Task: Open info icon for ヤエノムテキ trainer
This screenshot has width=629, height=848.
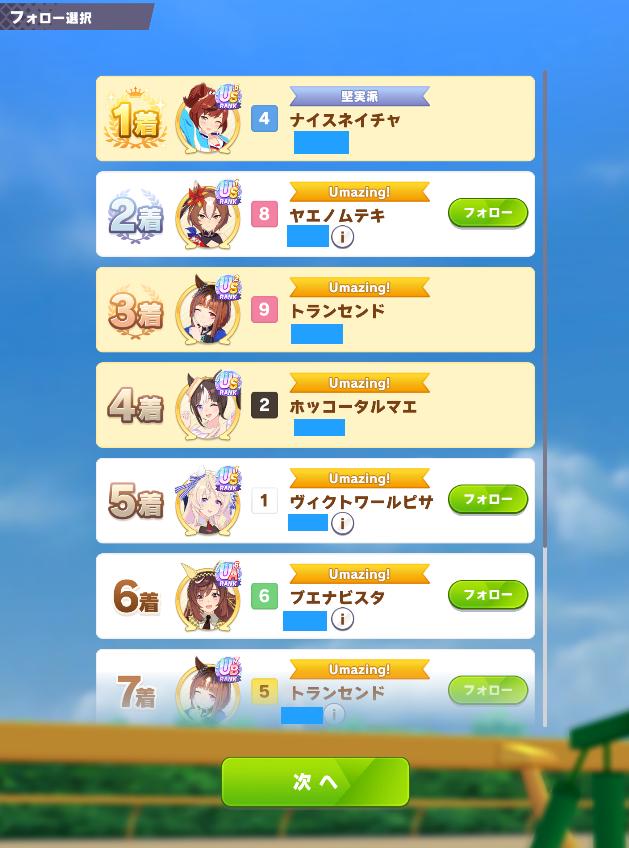Action: pos(342,237)
